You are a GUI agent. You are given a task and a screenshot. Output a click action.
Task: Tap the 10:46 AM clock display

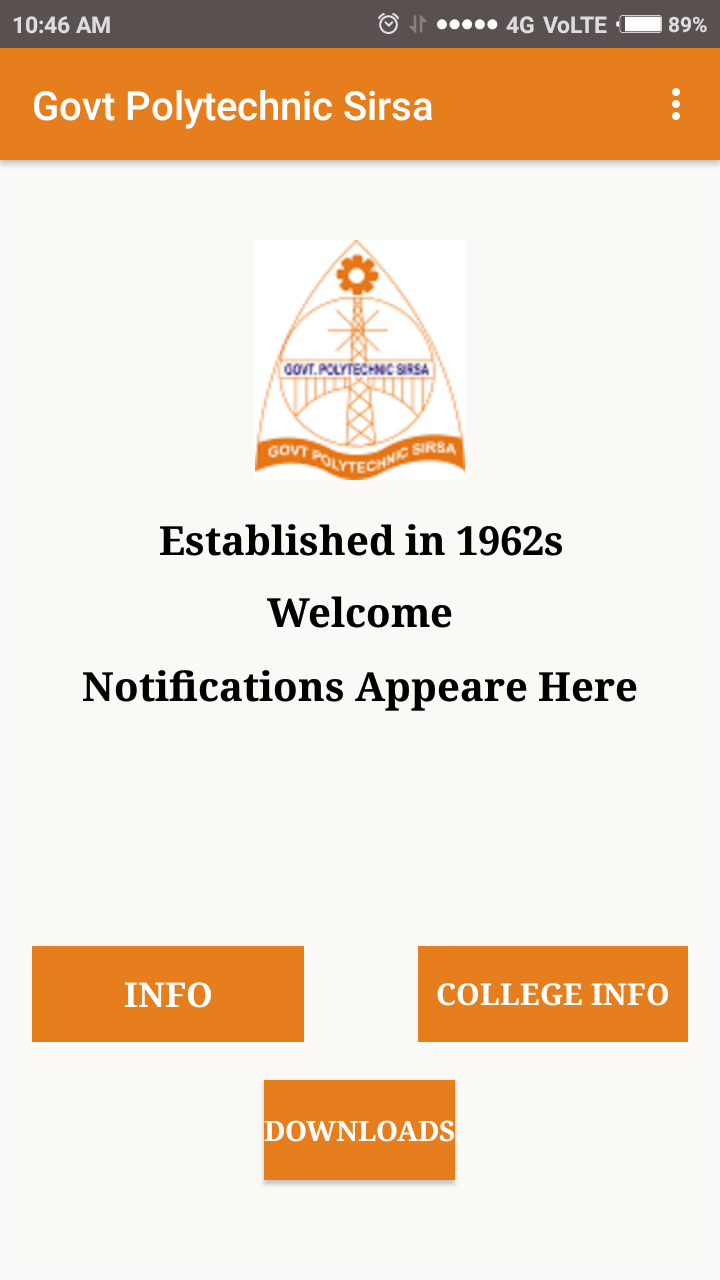pyautogui.click(x=62, y=23)
